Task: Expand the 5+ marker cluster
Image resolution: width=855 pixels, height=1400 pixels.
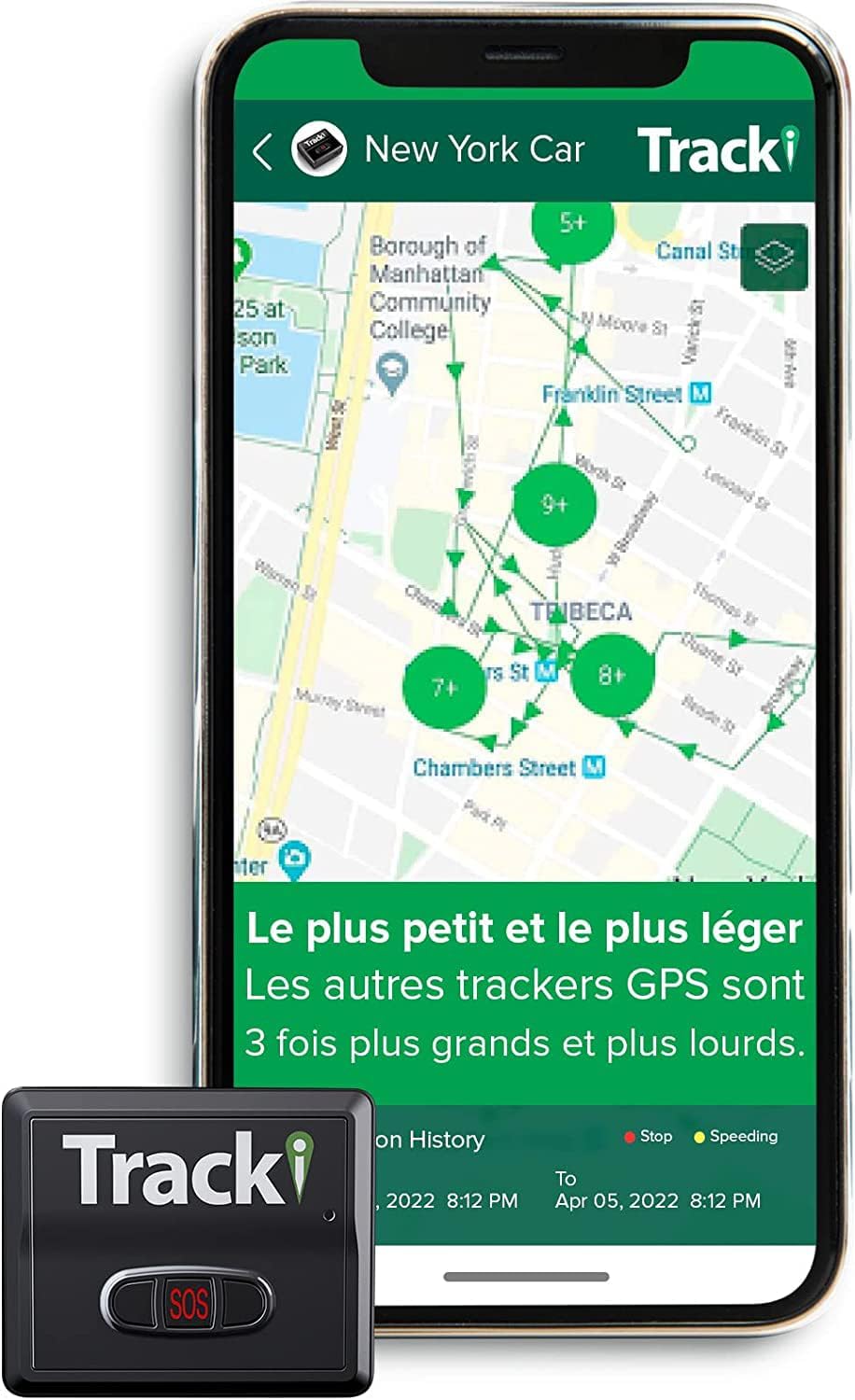Action: 570,223
